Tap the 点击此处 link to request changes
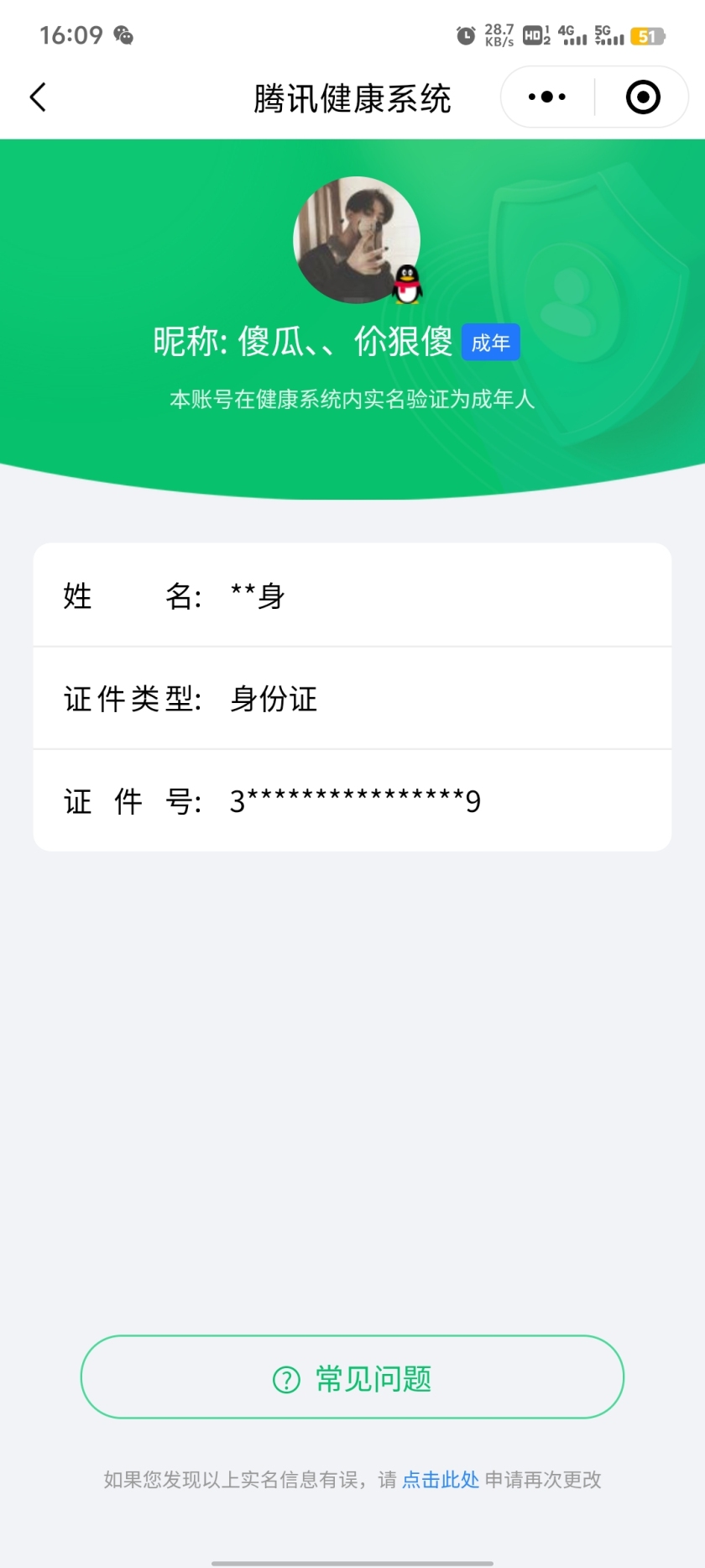The height and width of the screenshot is (1568, 705). [441, 1480]
